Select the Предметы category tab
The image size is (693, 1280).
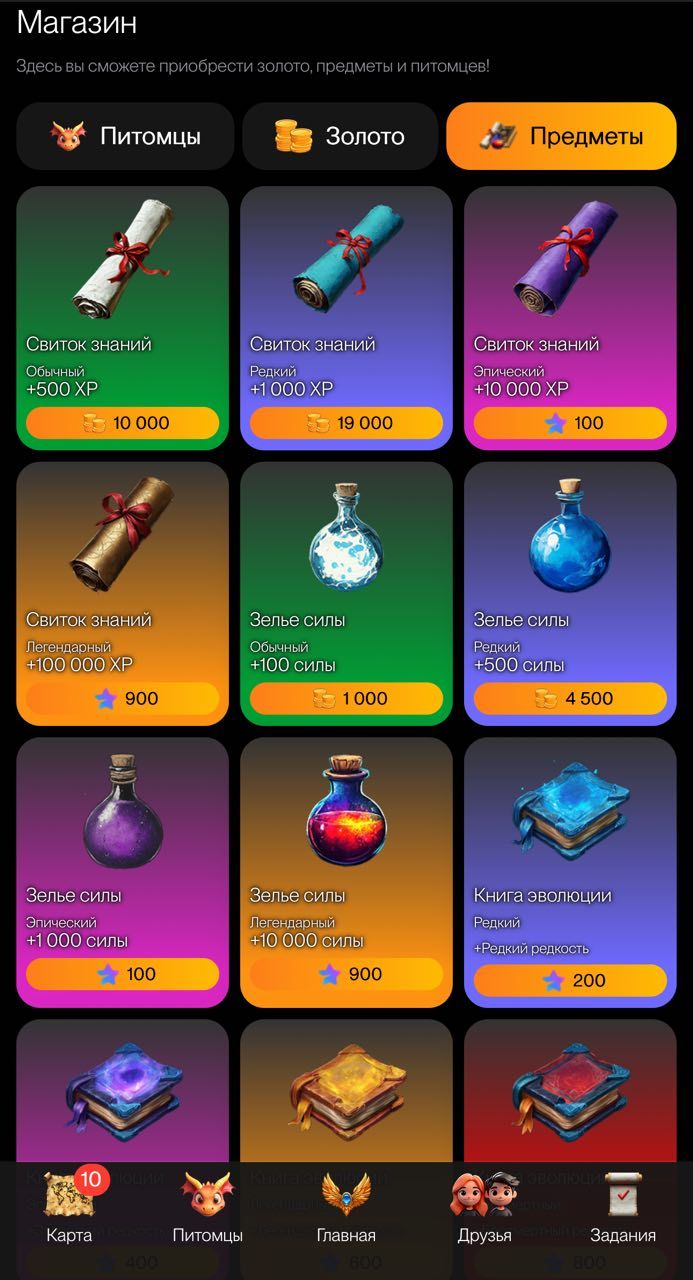[561, 136]
